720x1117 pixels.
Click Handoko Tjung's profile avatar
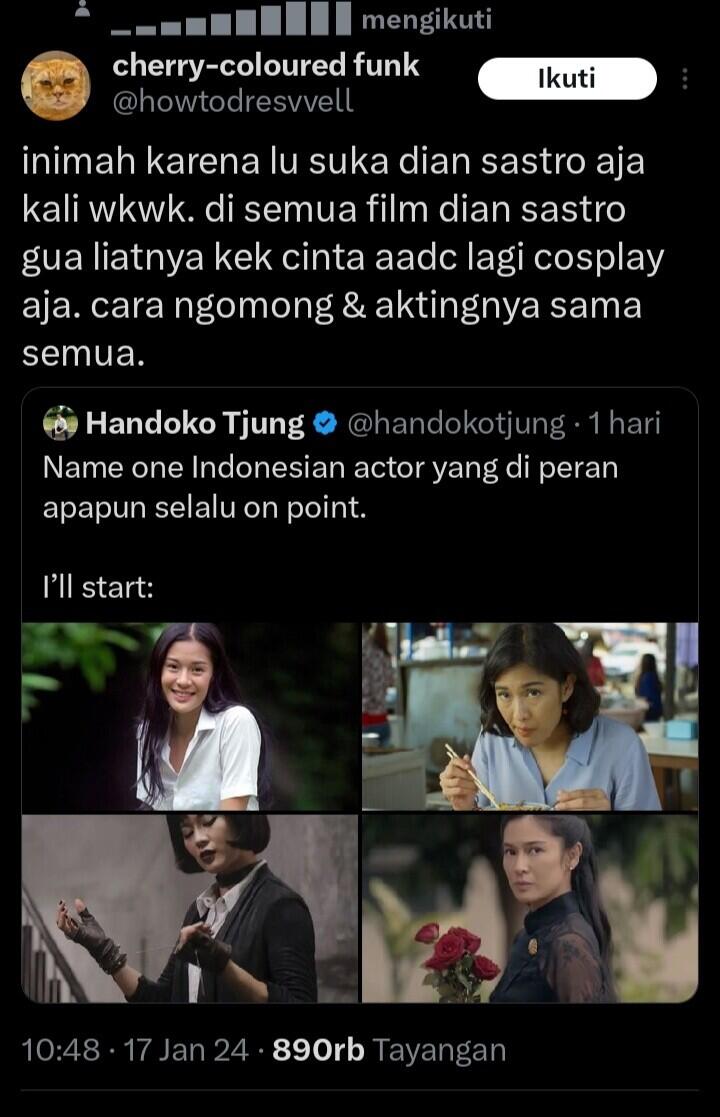(60, 423)
